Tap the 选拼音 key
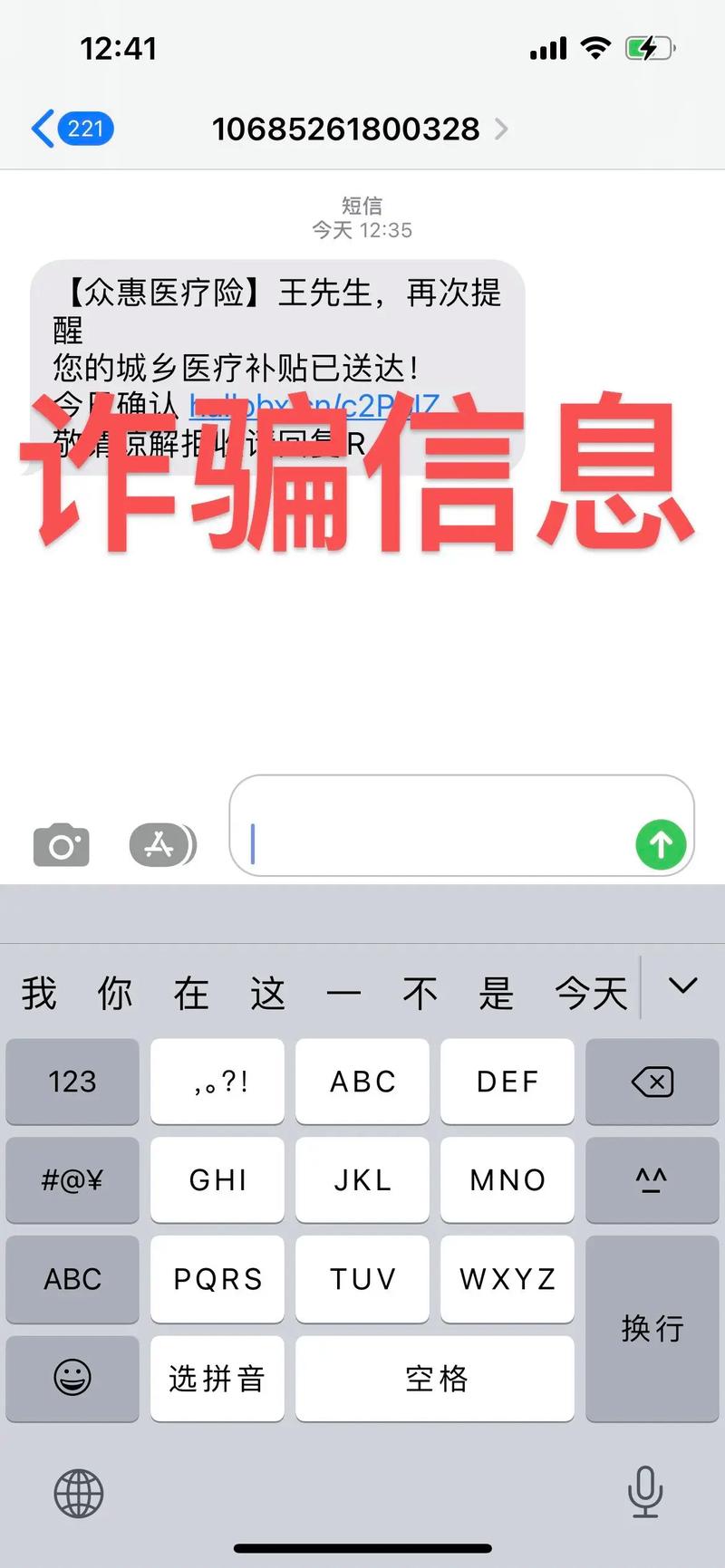 (217, 1378)
